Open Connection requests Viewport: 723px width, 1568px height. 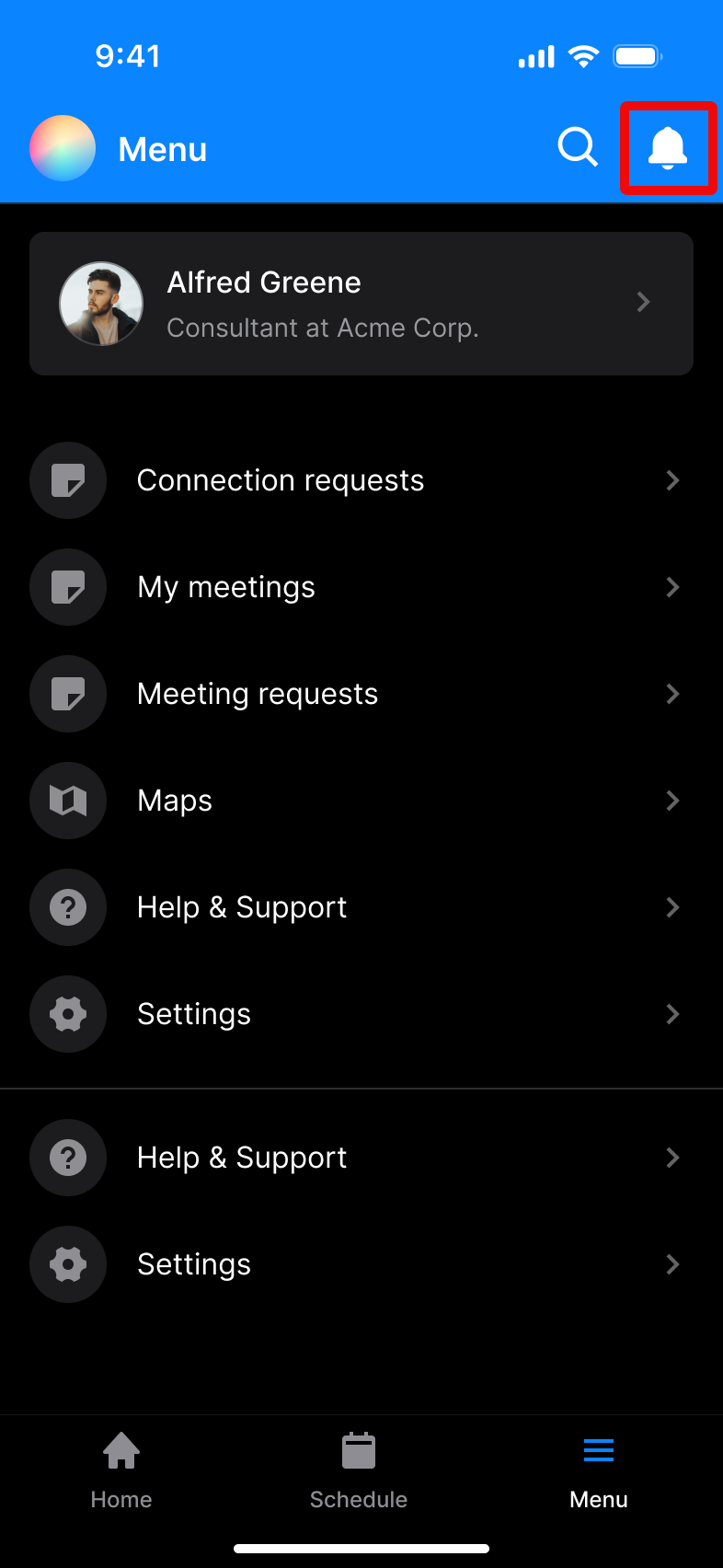[361, 480]
